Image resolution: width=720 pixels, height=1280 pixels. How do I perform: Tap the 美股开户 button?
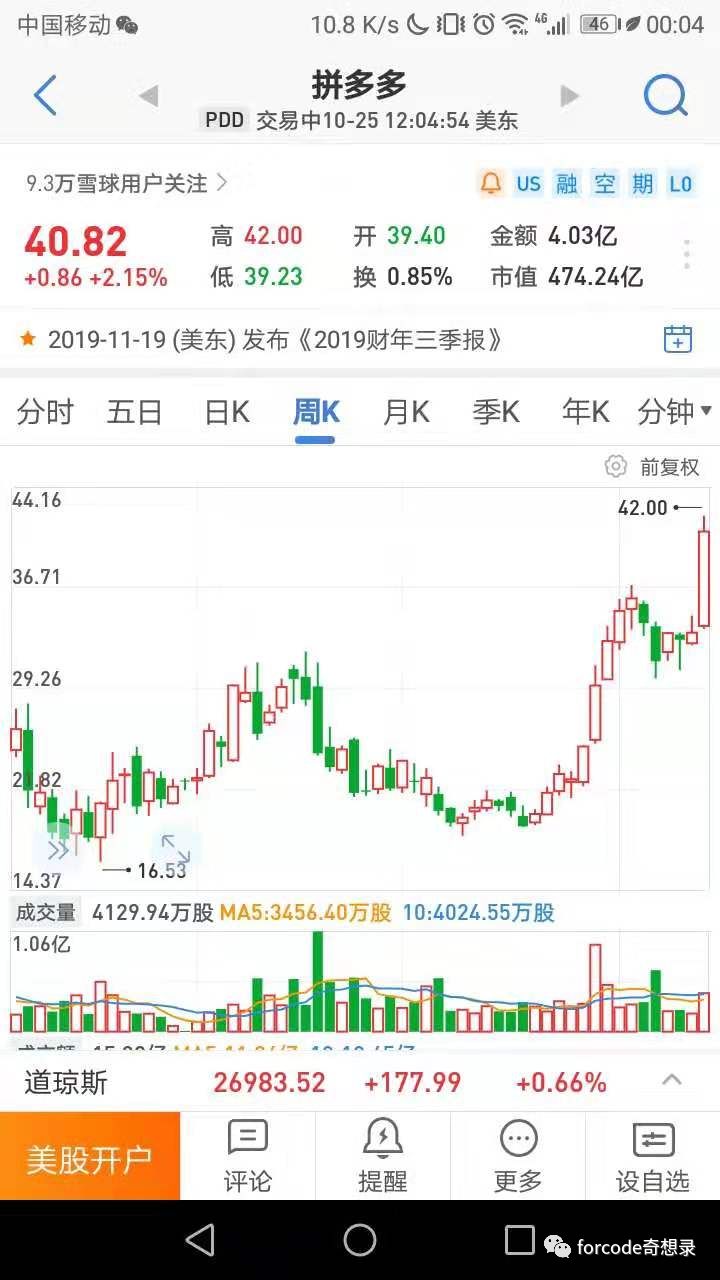pos(90,1158)
